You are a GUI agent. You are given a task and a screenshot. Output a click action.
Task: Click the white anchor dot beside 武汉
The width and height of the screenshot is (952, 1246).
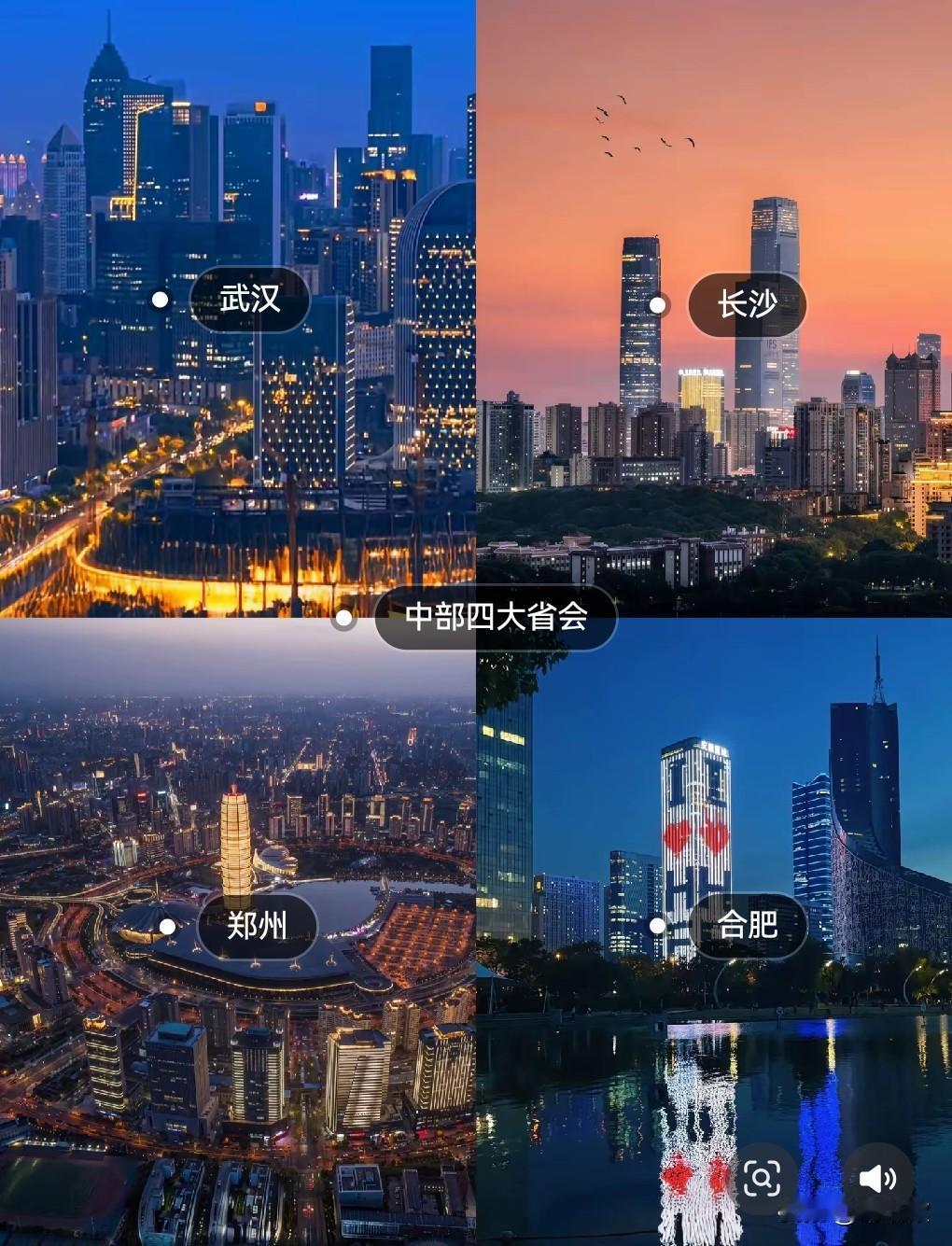click(x=161, y=300)
